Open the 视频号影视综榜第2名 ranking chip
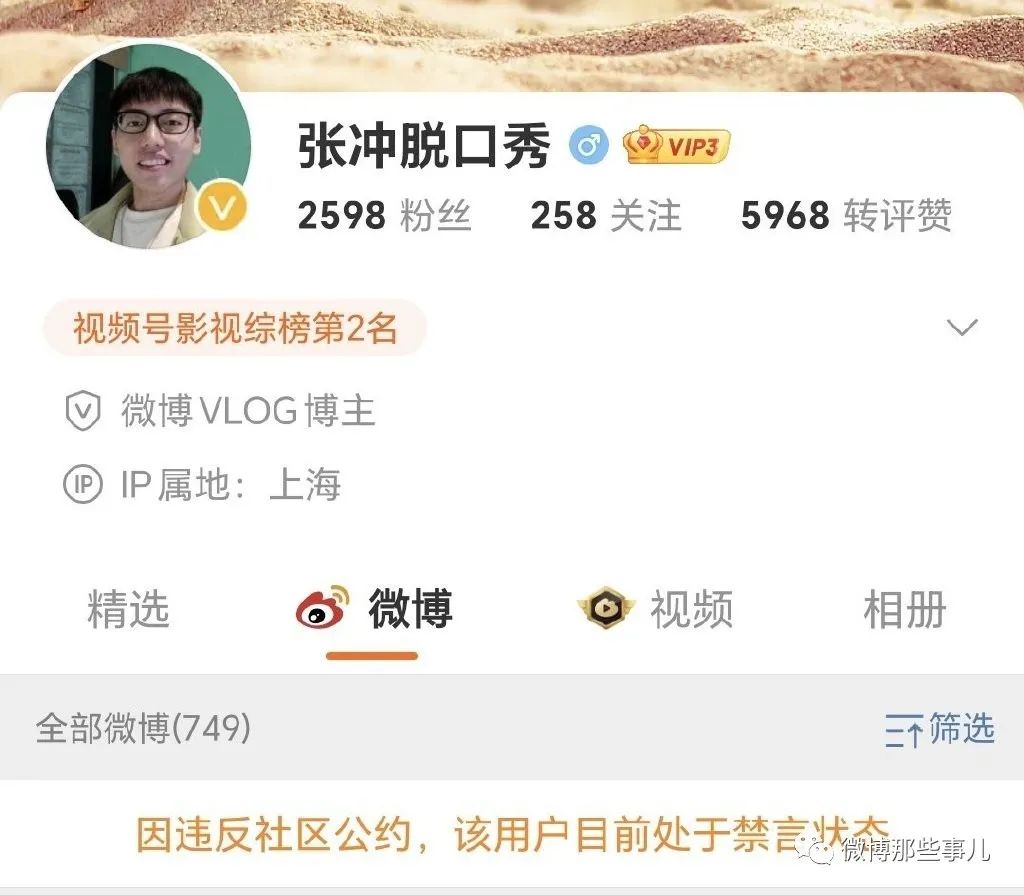This screenshot has width=1024, height=895. [235, 328]
